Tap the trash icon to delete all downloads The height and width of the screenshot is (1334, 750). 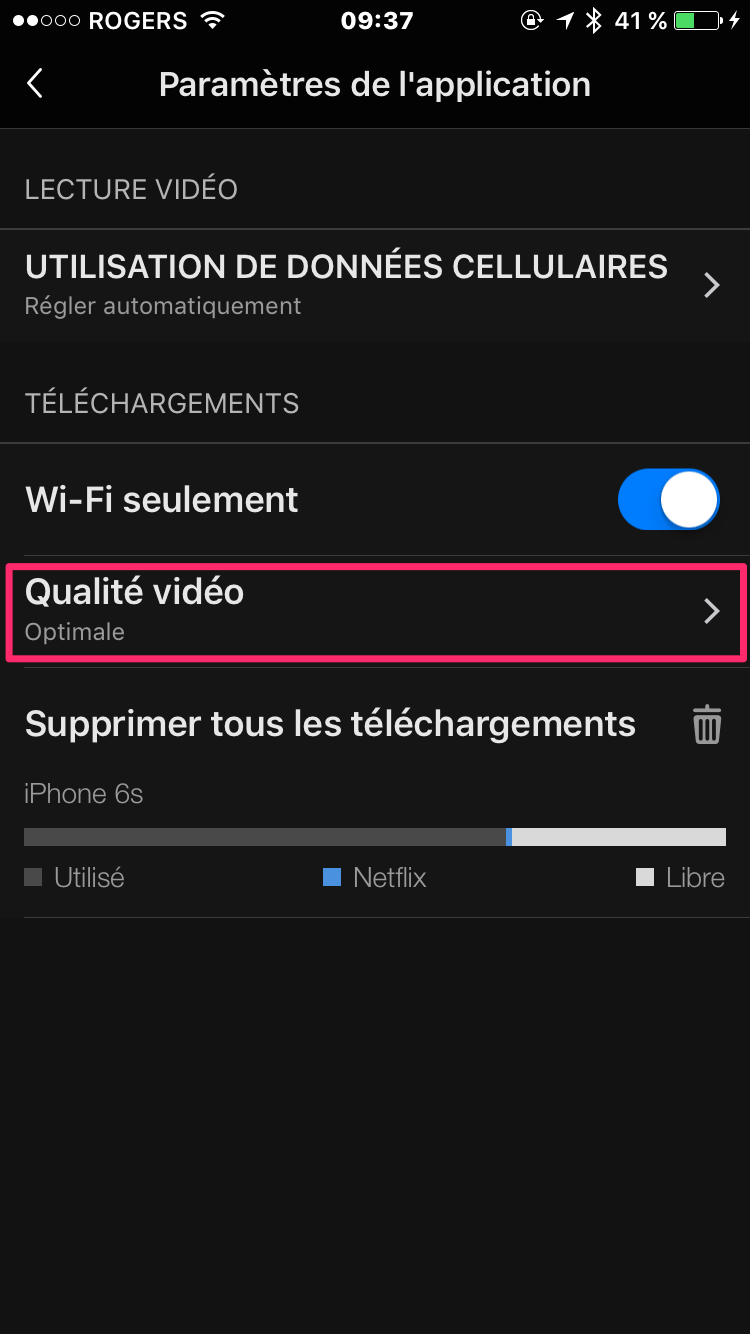[x=707, y=724]
